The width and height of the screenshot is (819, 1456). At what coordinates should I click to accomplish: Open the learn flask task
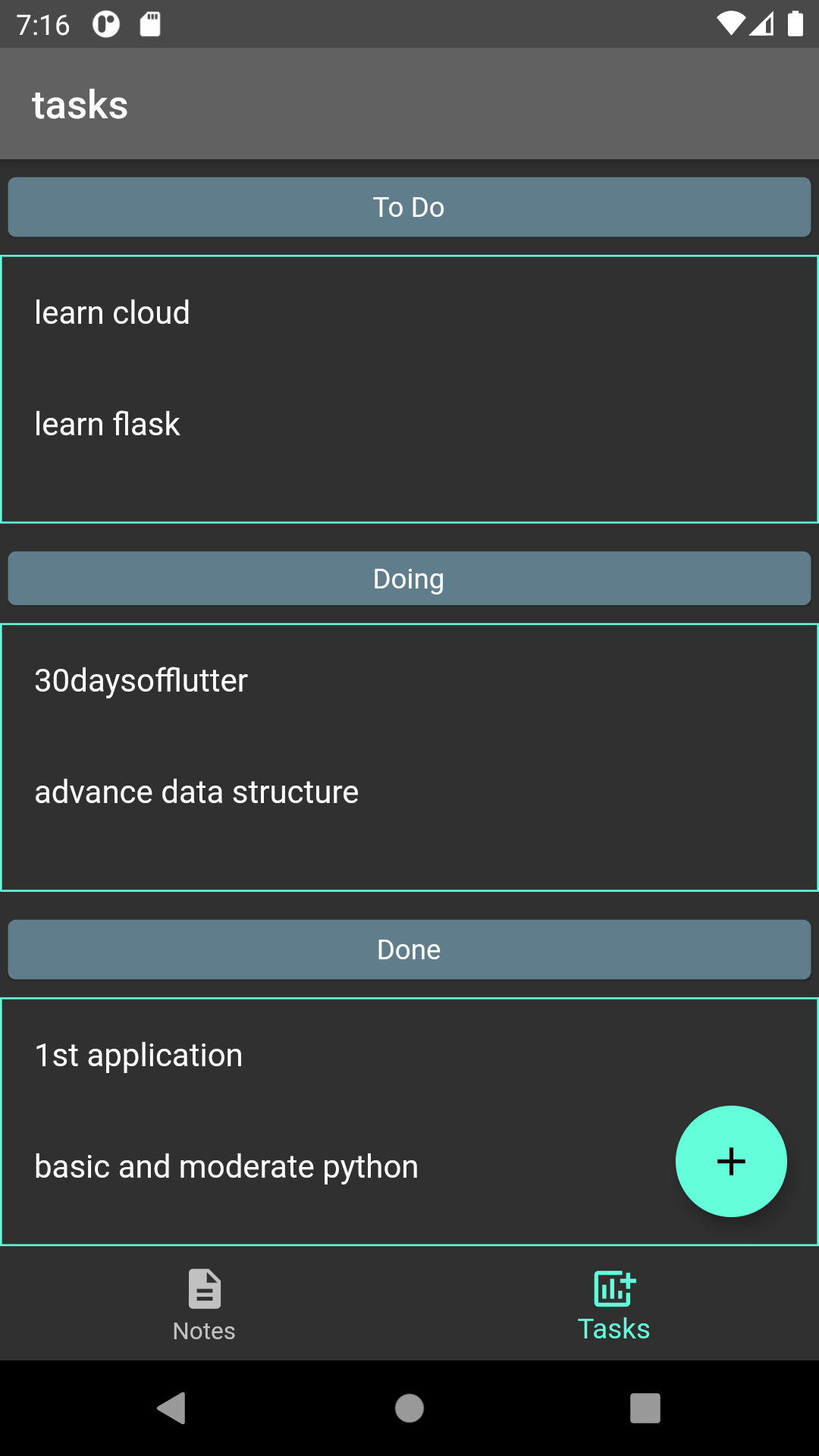pos(409,425)
